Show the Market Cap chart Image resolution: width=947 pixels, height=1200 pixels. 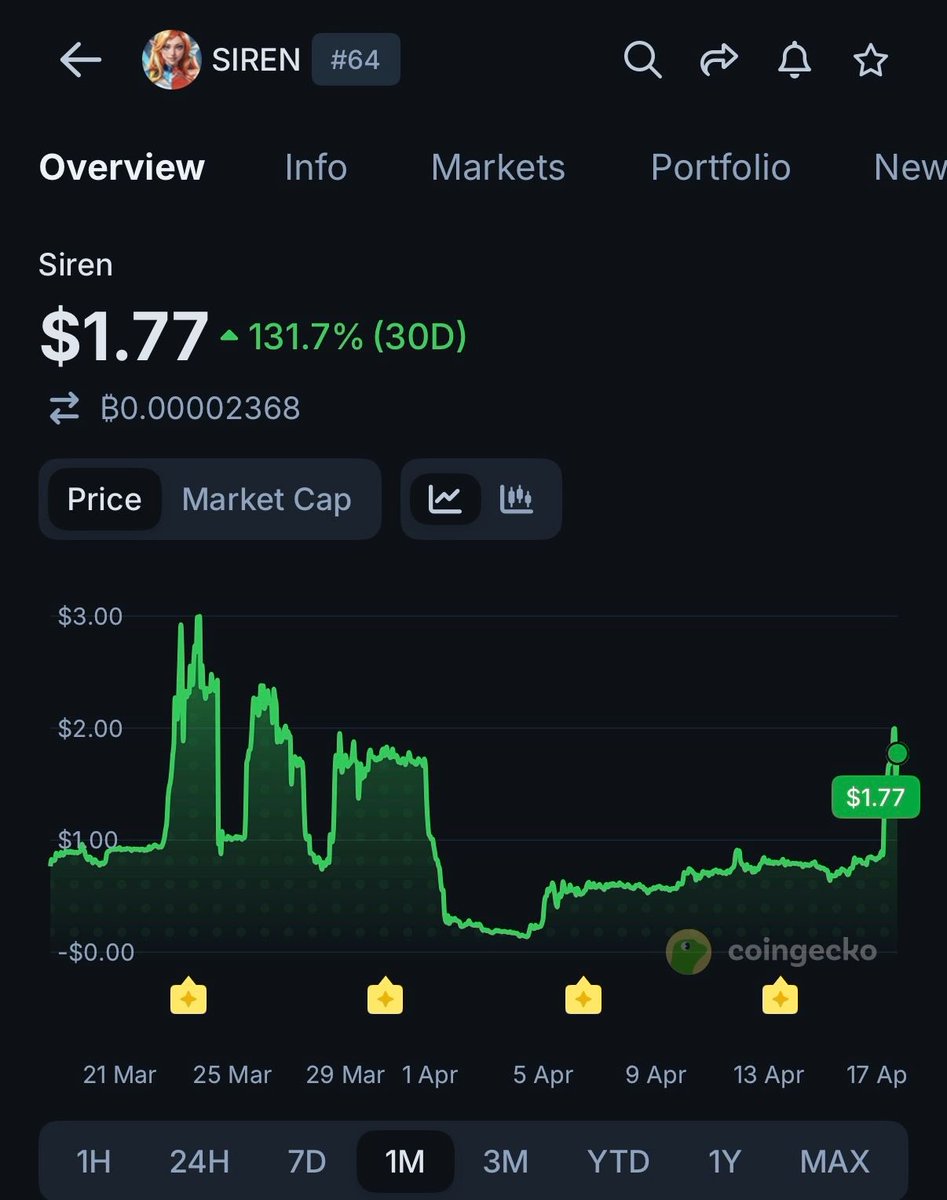click(266, 499)
